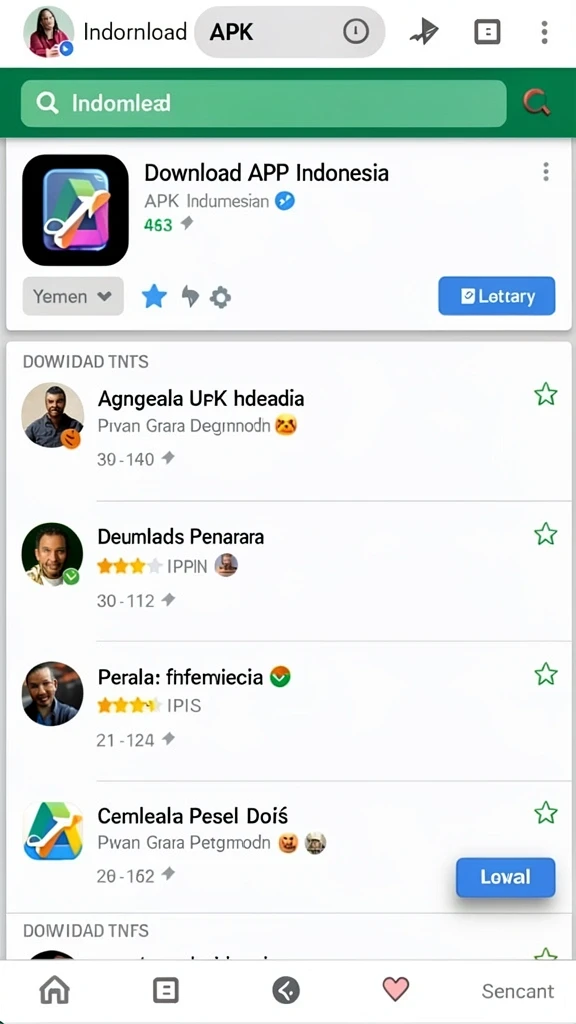576x1024 pixels.
Task: Tap the blue star on the app card
Action: tap(154, 297)
